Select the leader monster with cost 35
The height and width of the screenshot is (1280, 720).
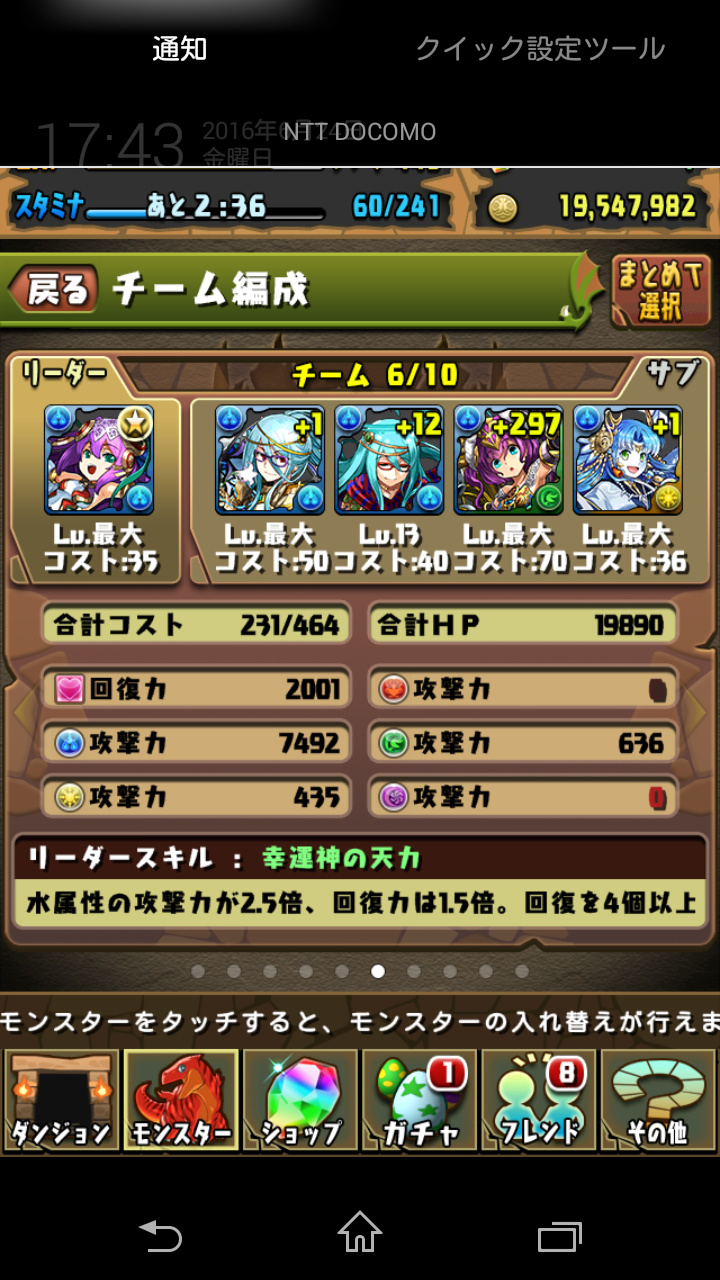[98, 459]
